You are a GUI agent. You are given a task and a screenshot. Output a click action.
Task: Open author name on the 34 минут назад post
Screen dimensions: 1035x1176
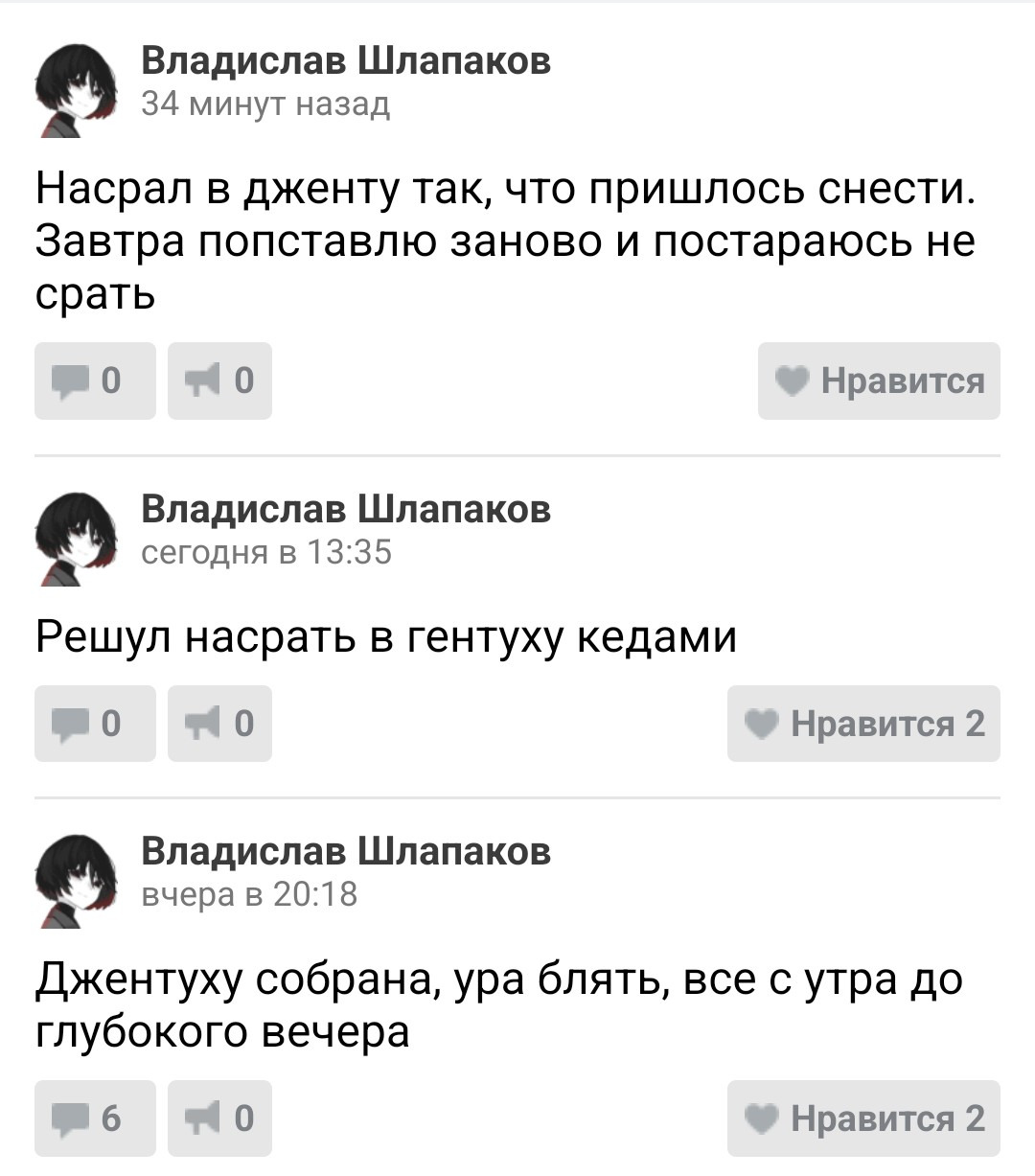345,60
